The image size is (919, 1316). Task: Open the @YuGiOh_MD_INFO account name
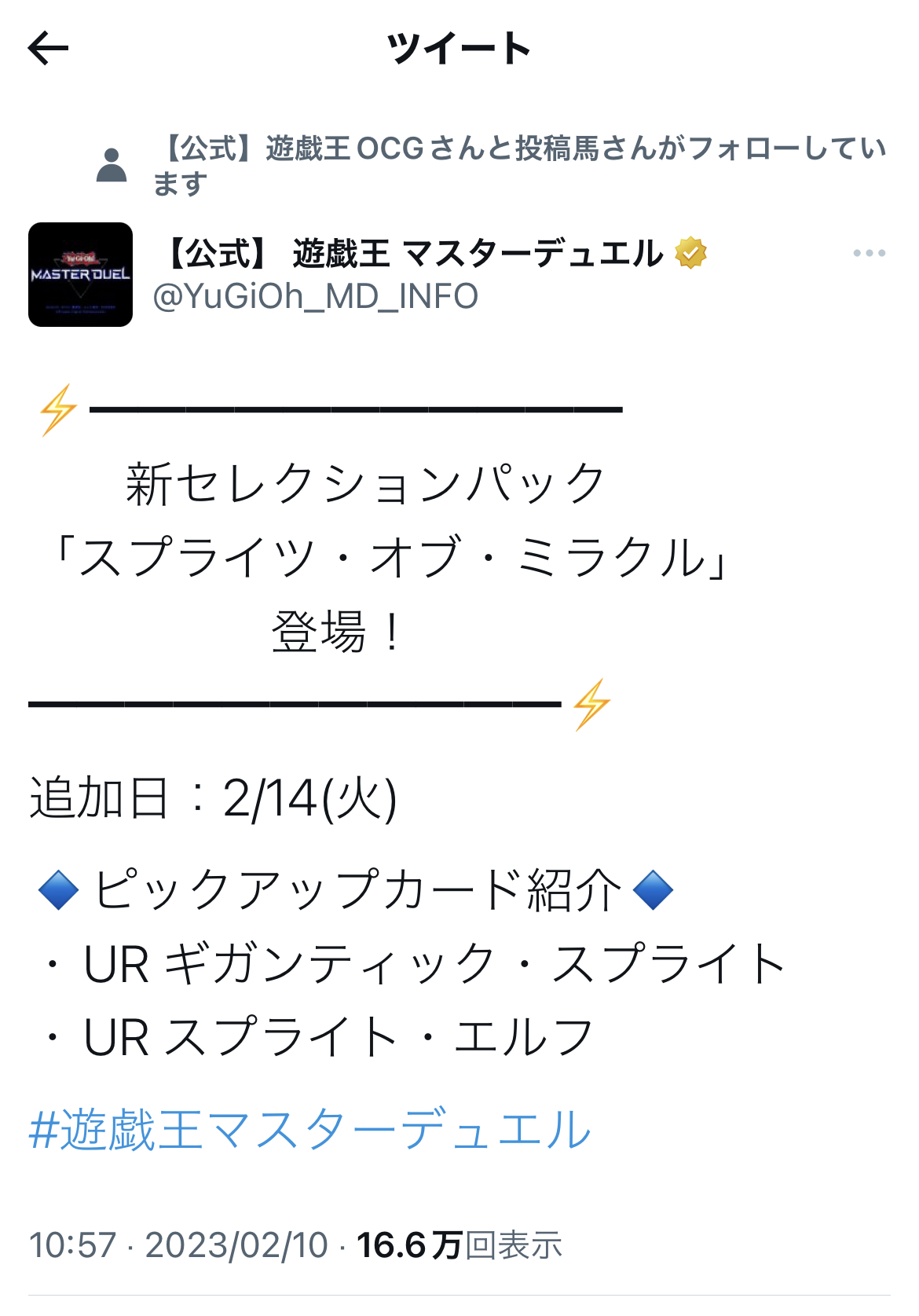point(315,296)
